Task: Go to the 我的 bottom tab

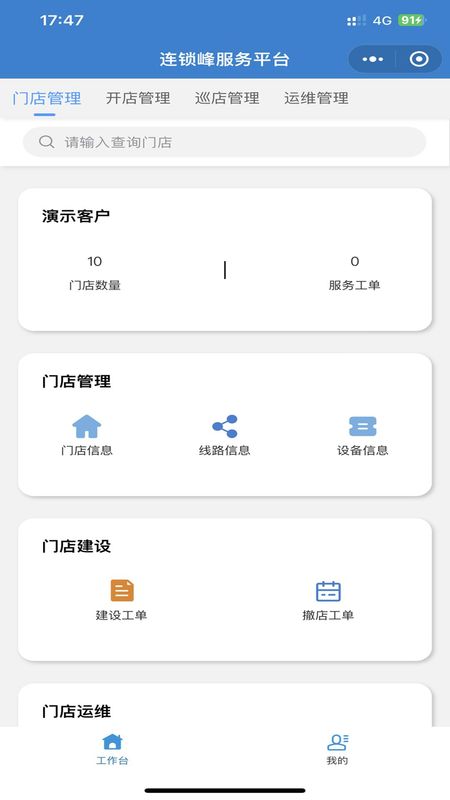Action: point(337,749)
